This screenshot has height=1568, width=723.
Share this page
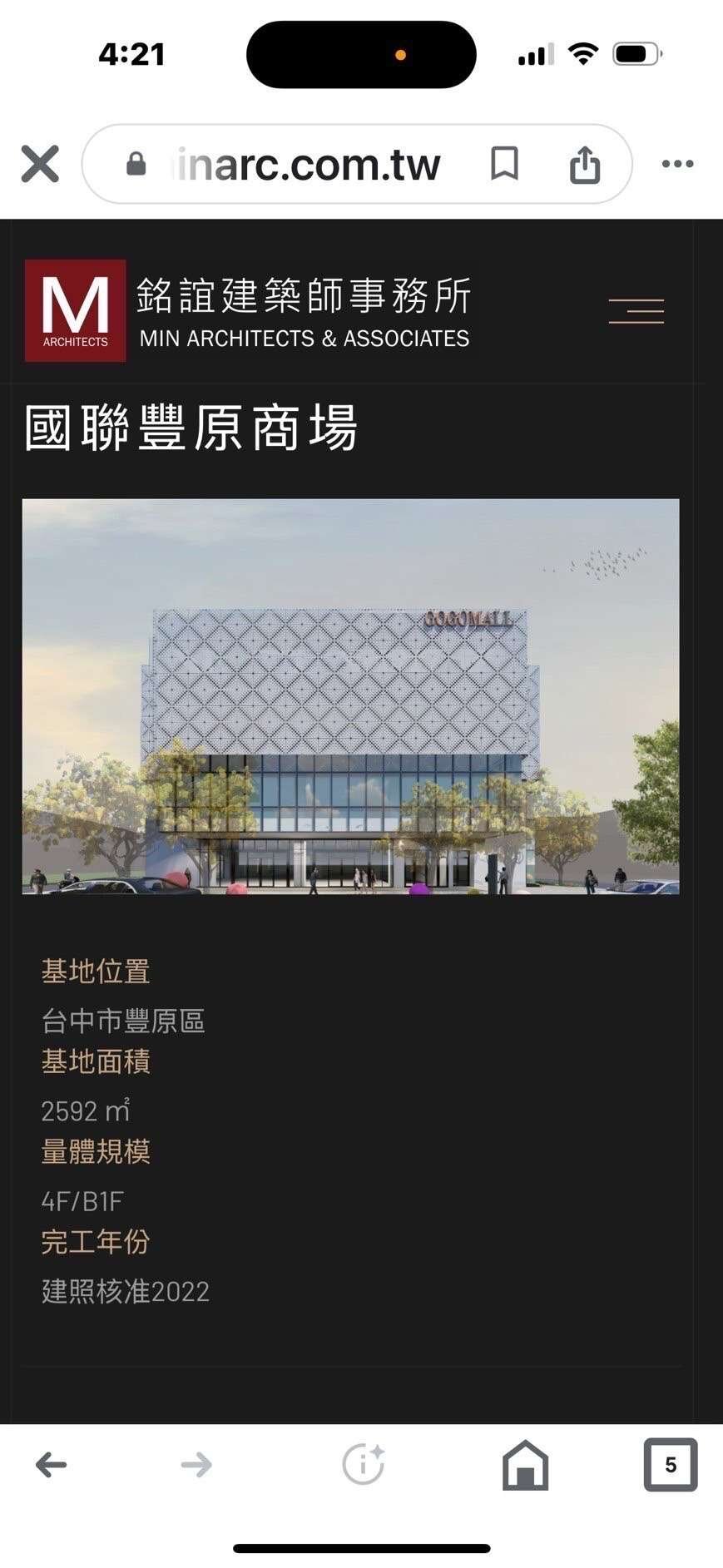(x=585, y=164)
